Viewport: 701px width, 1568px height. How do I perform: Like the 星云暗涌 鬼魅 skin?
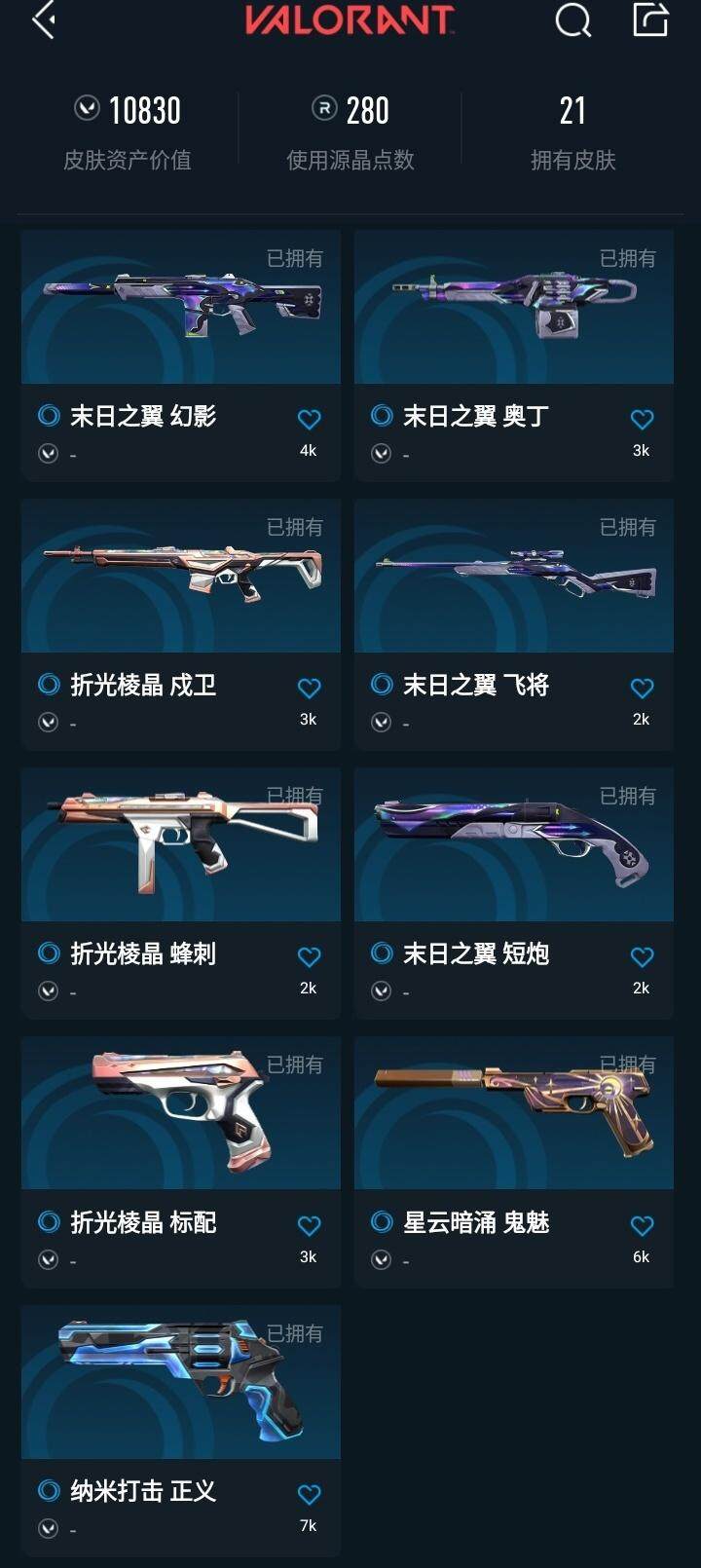pos(642,1226)
